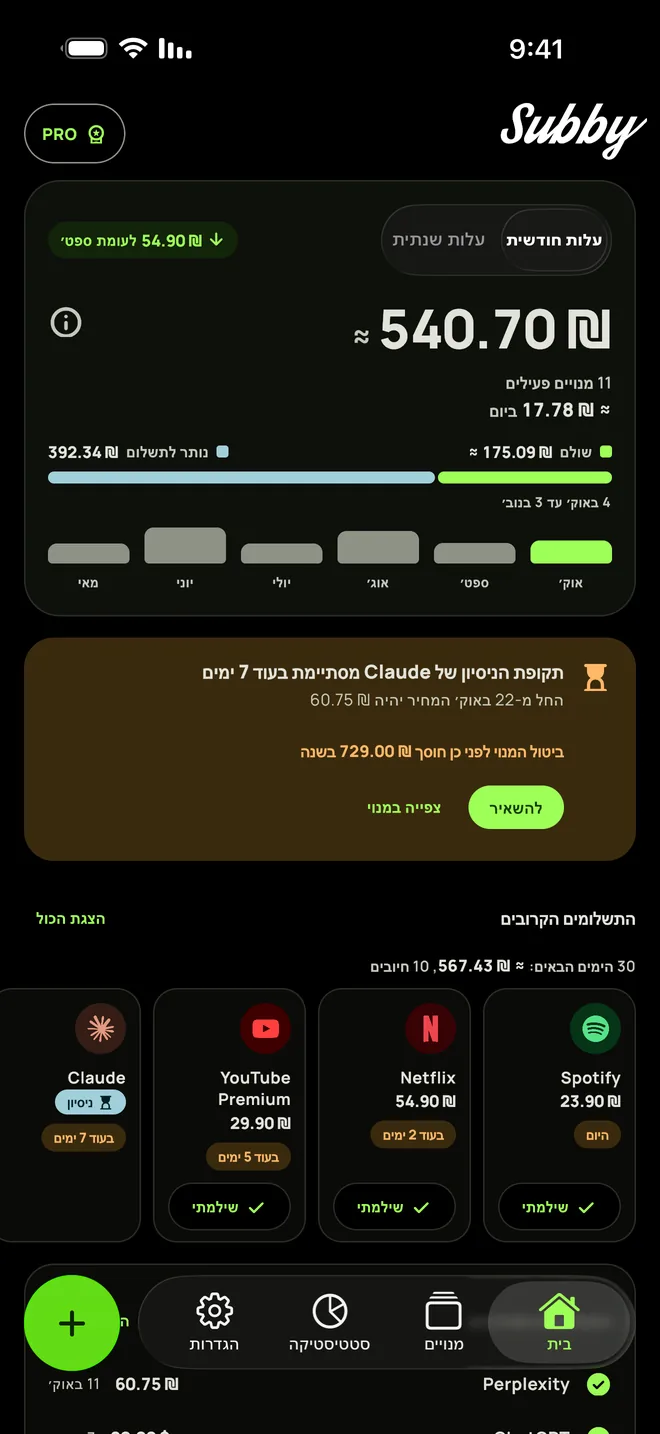
Task: Open the Claude subscription card
Action: pyautogui.click(x=70, y=1115)
